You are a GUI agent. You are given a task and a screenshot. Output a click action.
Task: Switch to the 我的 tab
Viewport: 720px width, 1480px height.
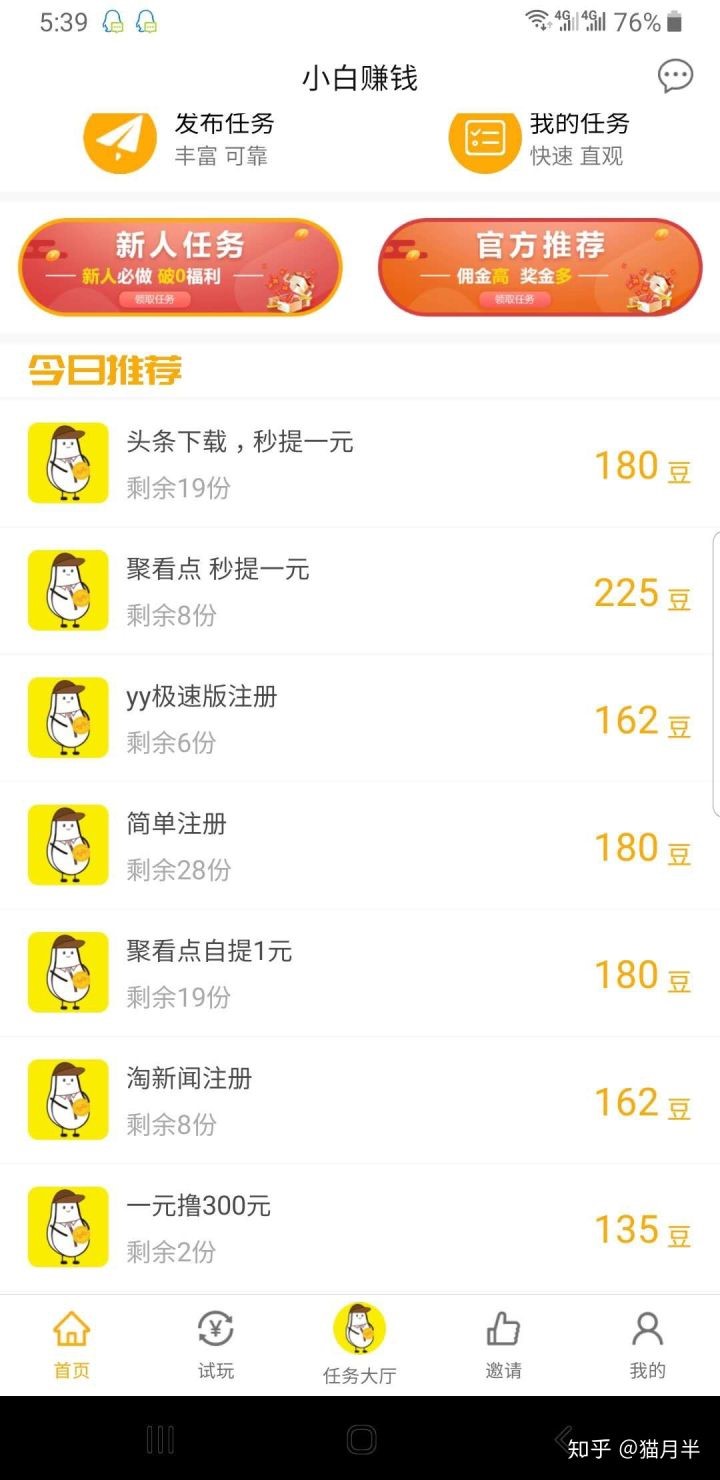[648, 1344]
